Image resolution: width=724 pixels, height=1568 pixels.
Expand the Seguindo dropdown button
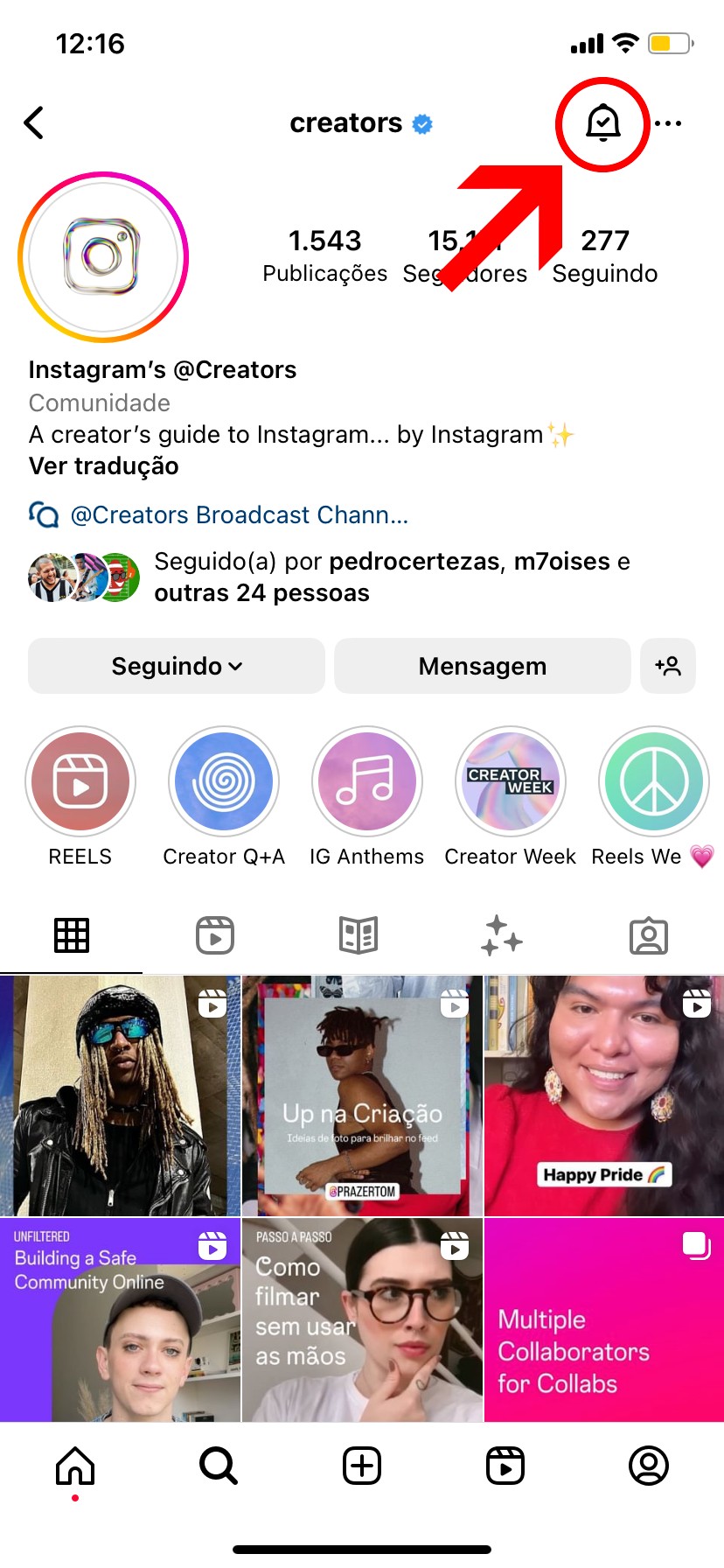pos(177,666)
